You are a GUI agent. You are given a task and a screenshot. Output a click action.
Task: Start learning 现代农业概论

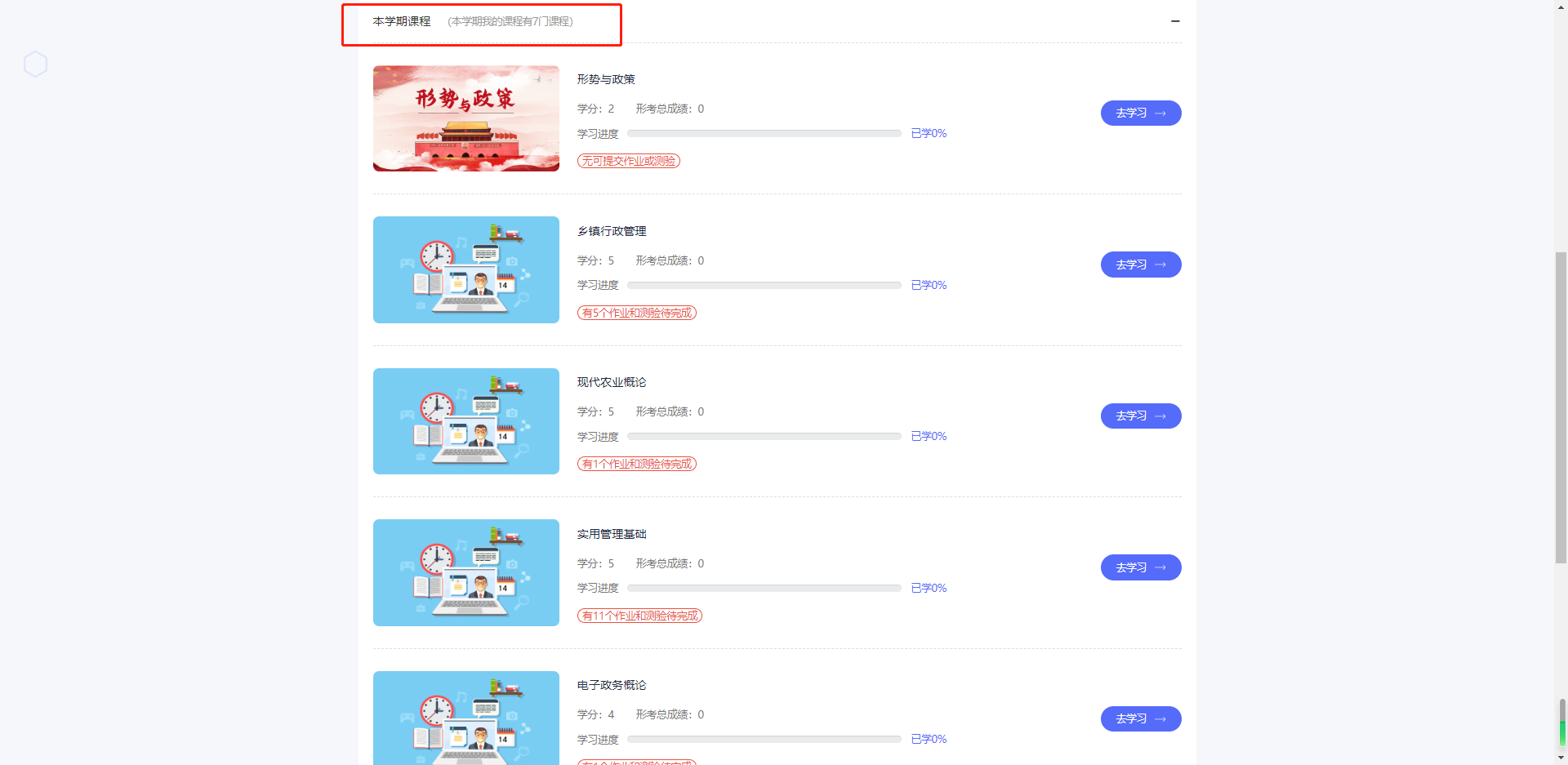[1140, 416]
